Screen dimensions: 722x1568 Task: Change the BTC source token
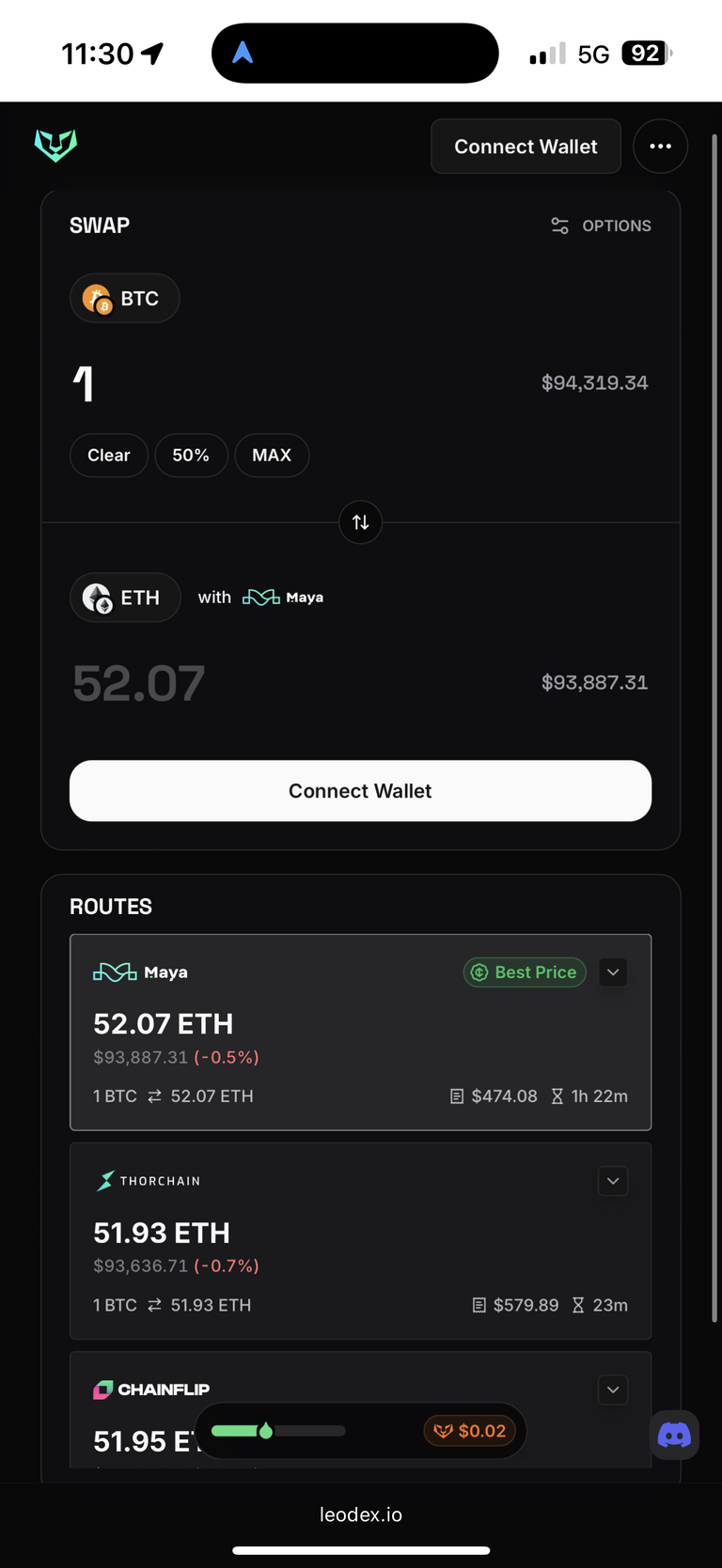click(124, 299)
